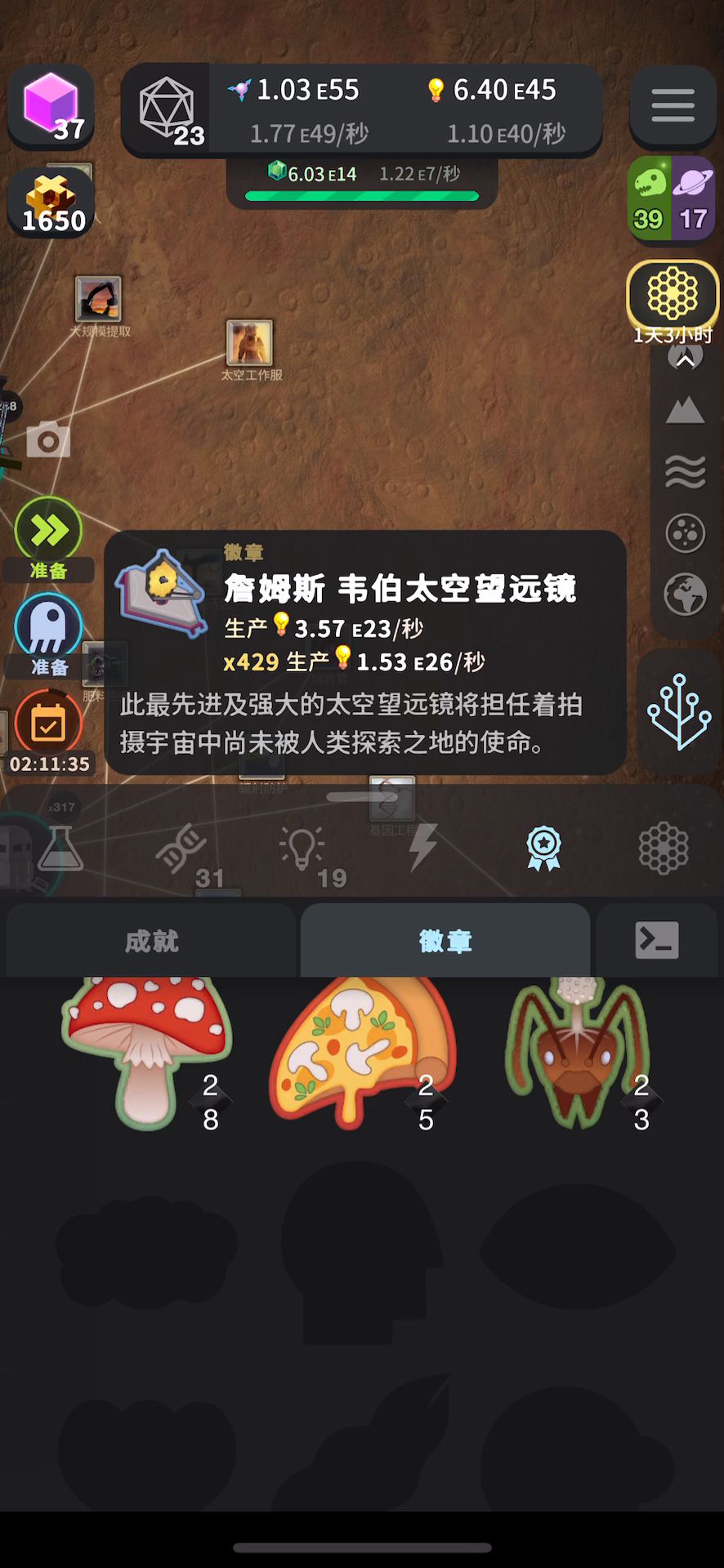Select the ant badge
This screenshot has width=724, height=1568.
[578, 1049]
